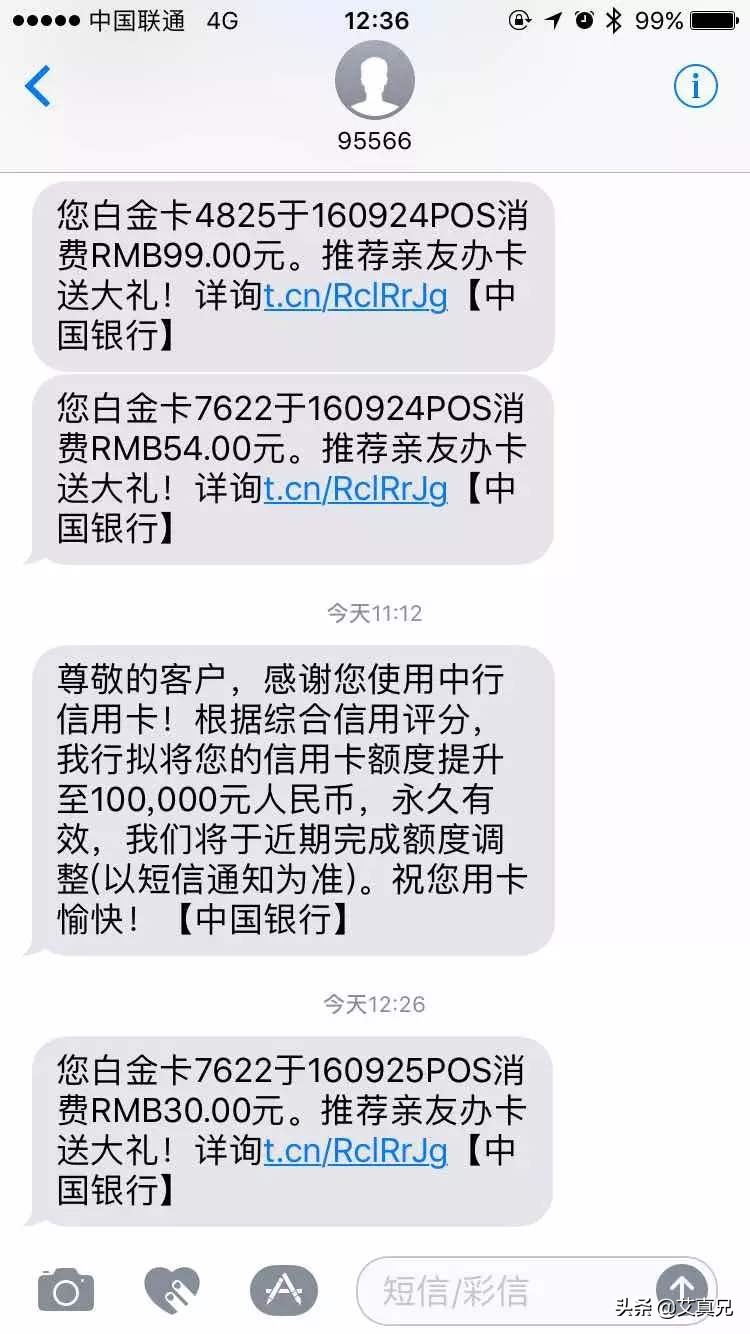The image size is (750, 1334).
Task: Open the t.cn/RclRrJg link in first message
Action: coord(356,297)
